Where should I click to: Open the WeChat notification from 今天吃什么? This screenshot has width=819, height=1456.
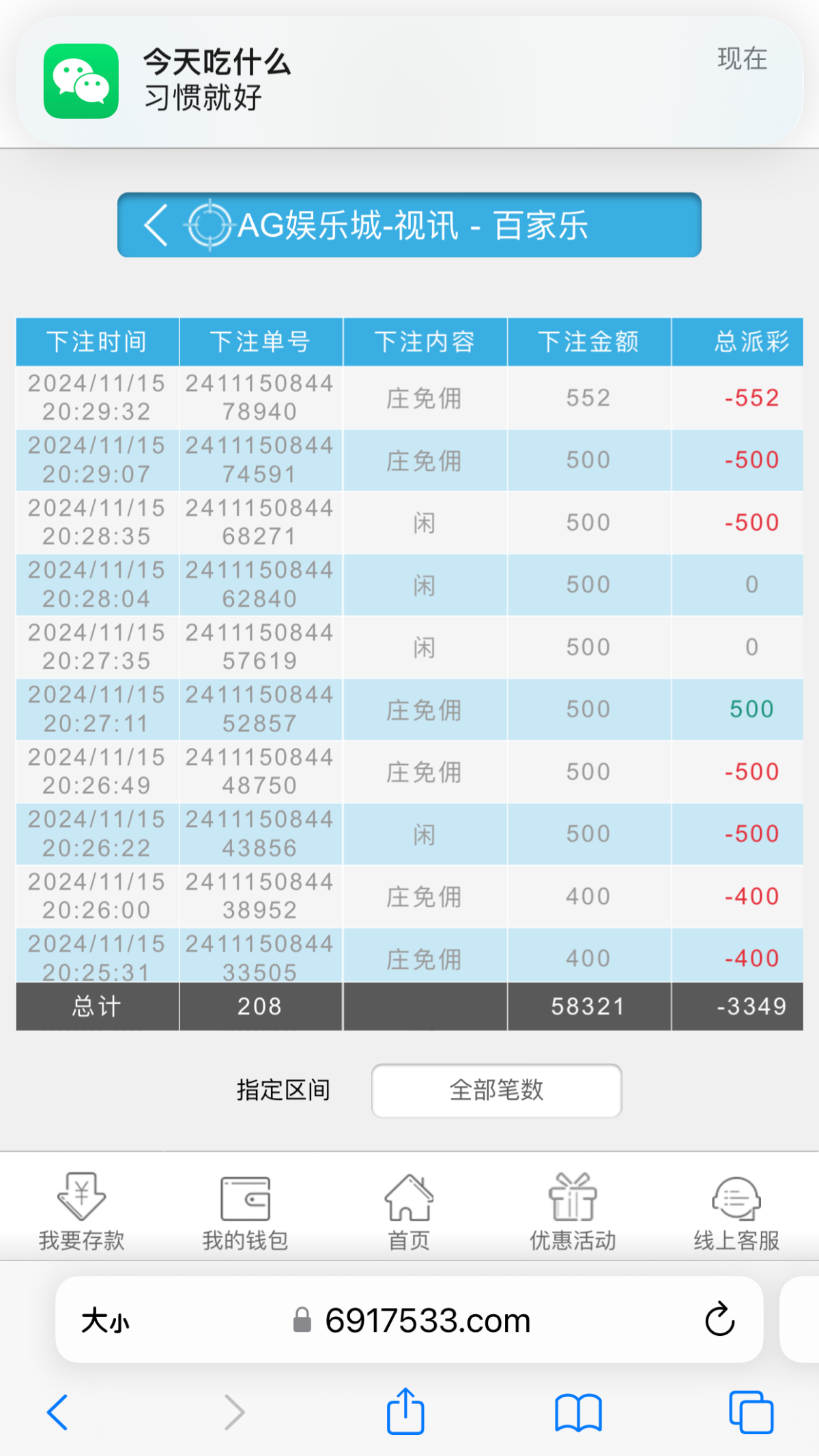tap(409, 81)
